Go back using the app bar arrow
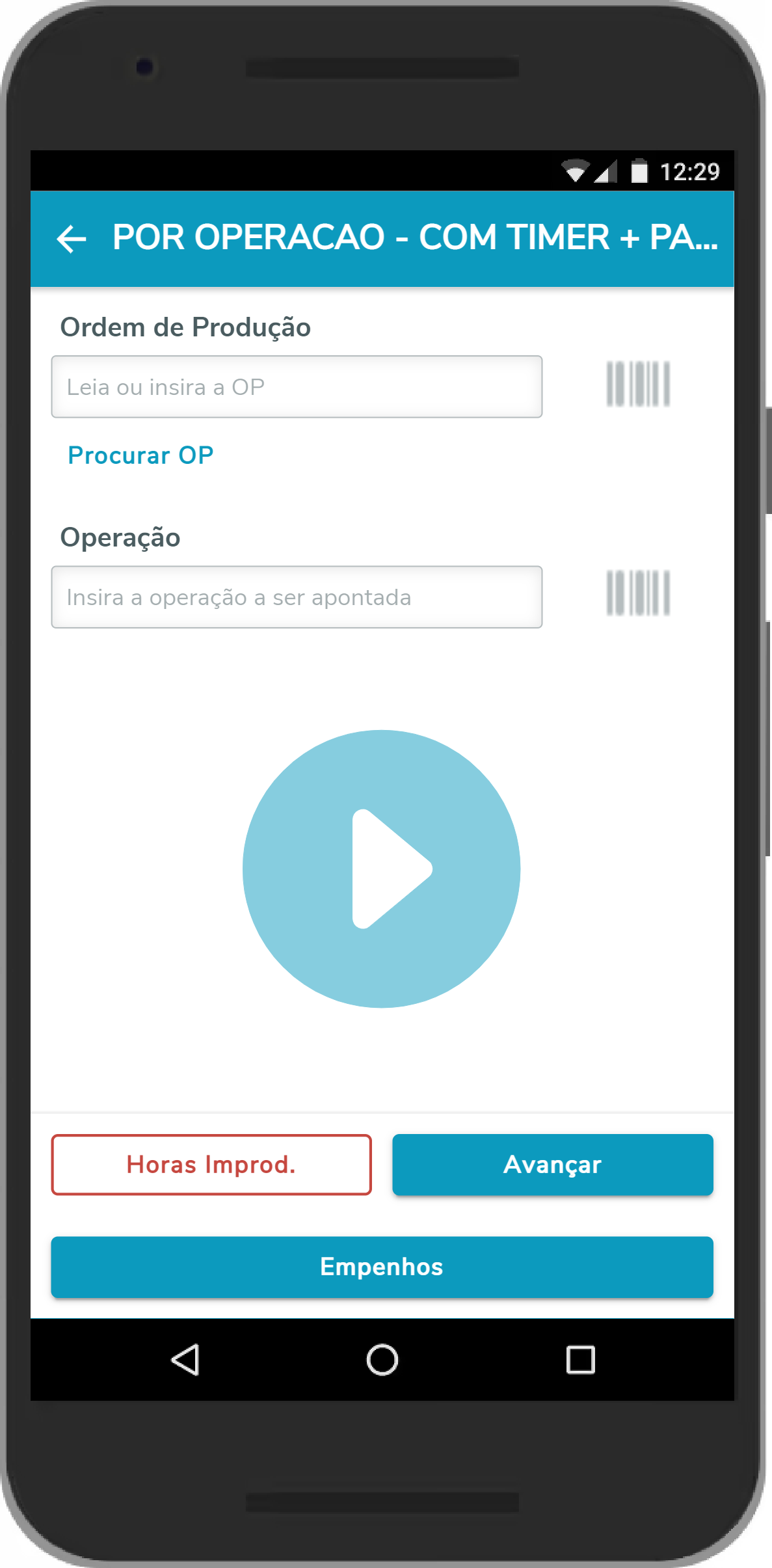 (x=72, y=239)
